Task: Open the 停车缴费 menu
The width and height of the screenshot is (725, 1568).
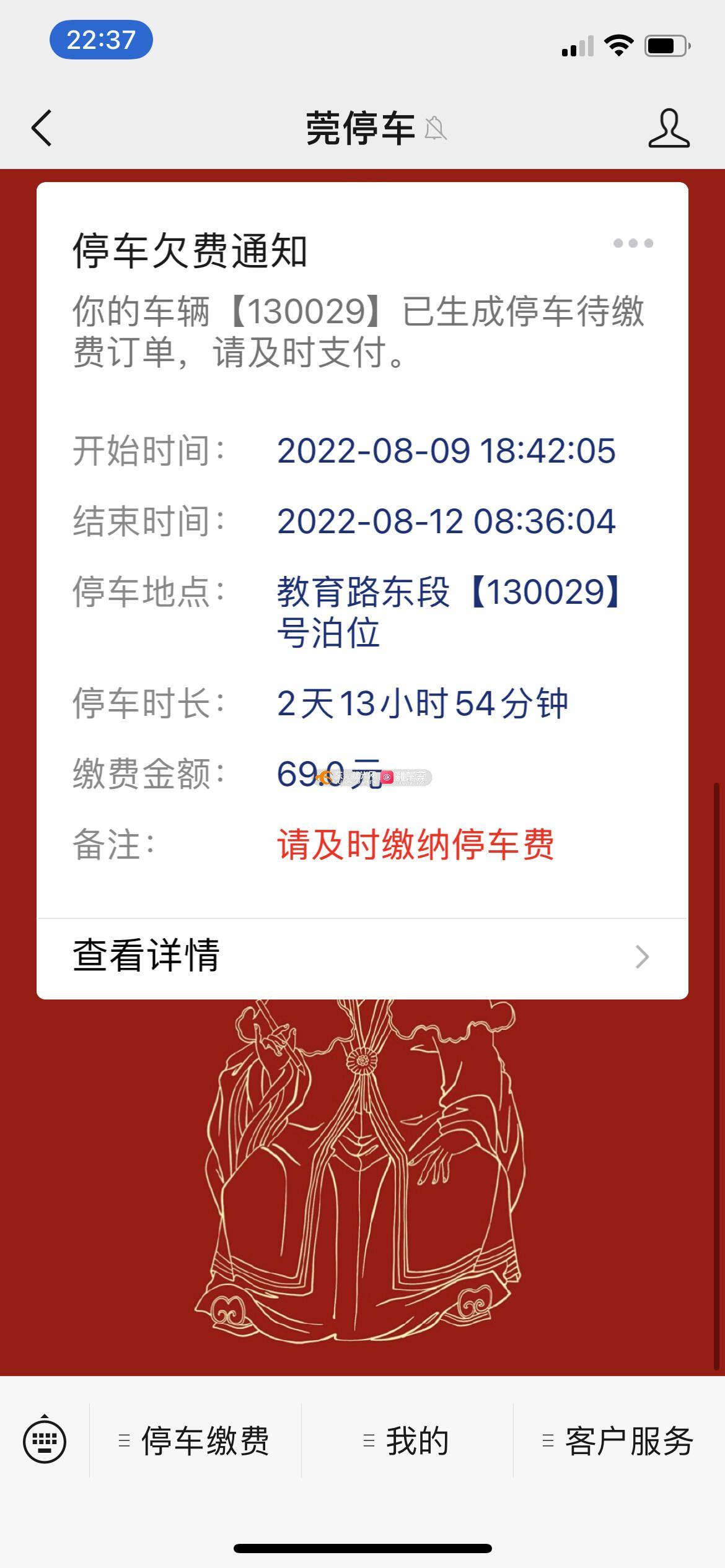Action: (195, 1441)
